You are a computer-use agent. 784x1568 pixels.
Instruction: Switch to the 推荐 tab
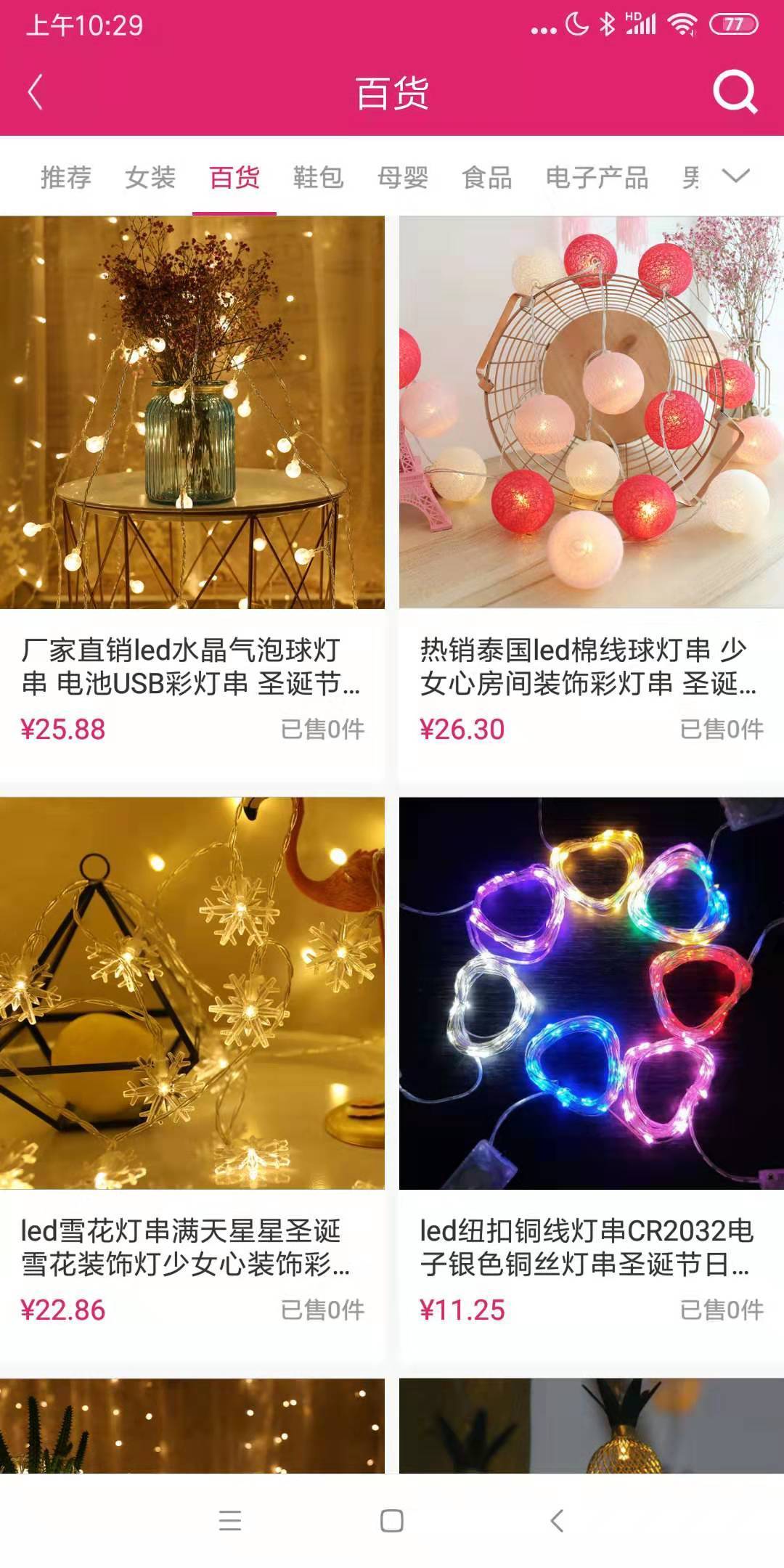pyautogui.click(x=66, y=177)
